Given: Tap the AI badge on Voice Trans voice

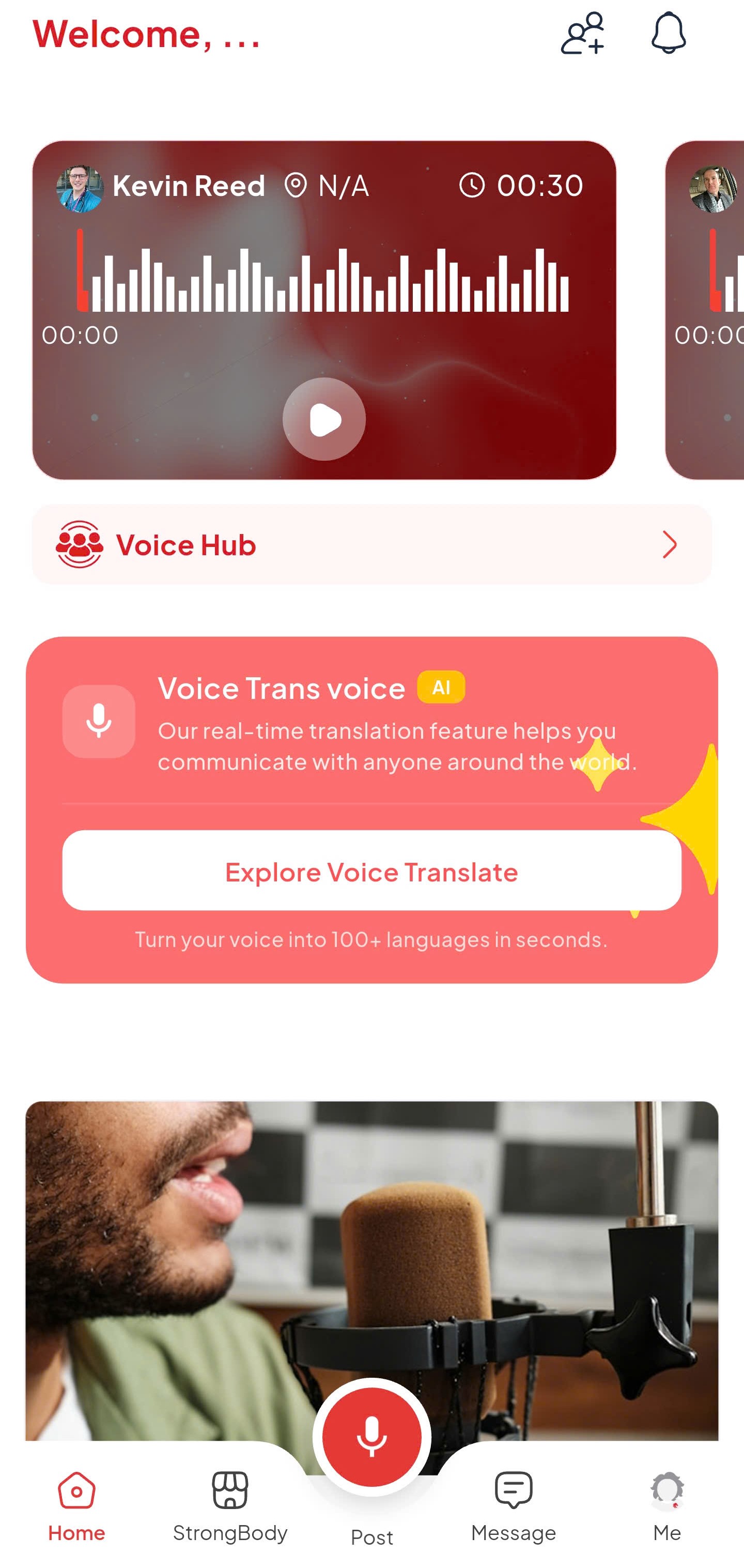Looking at the screenshot, I should click(x=442, y=687).
